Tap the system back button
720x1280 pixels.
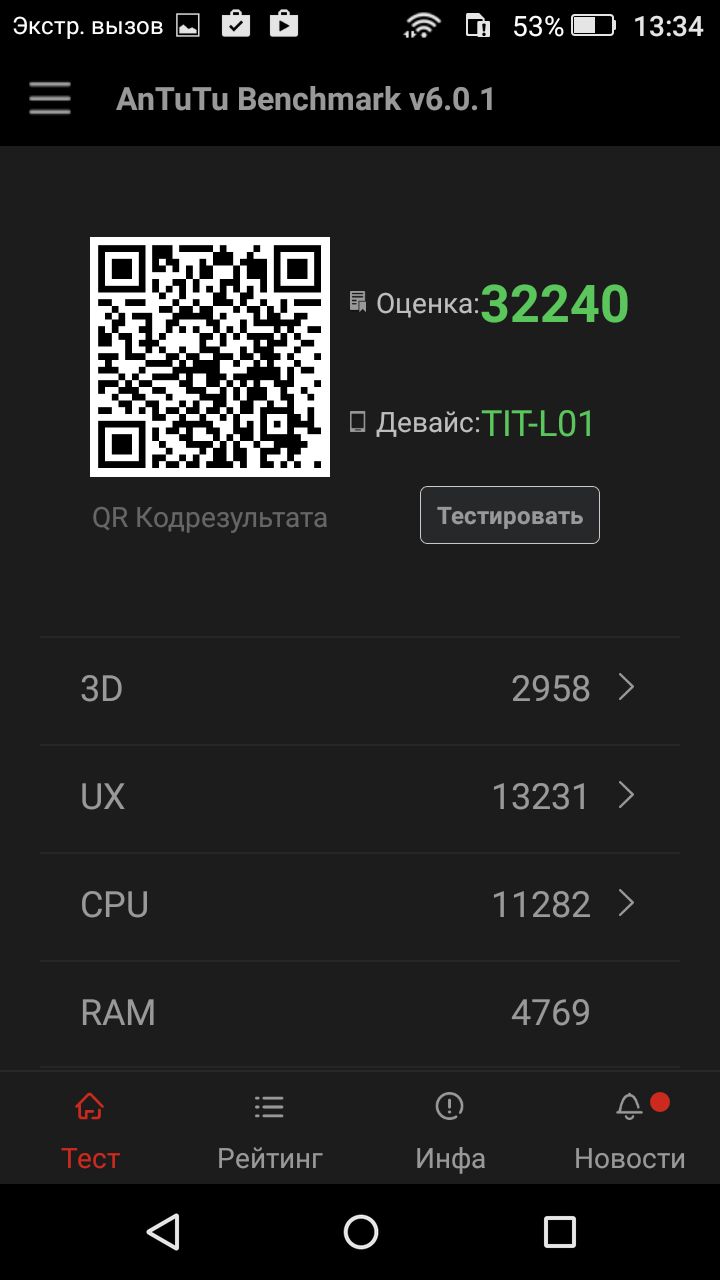click(x=162, y=1232)
